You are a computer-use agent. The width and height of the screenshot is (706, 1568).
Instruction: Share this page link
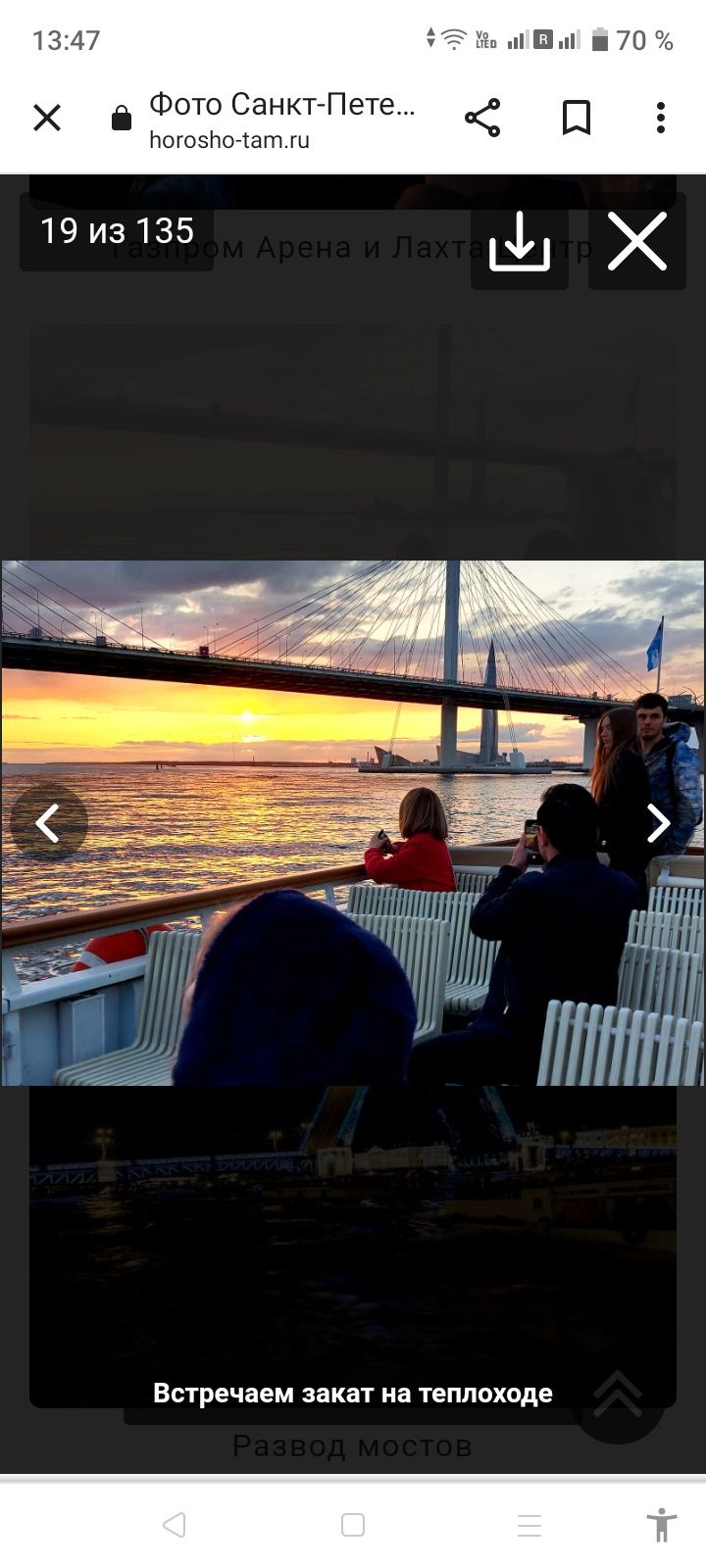pyautogui.click(x=481, y=119)
